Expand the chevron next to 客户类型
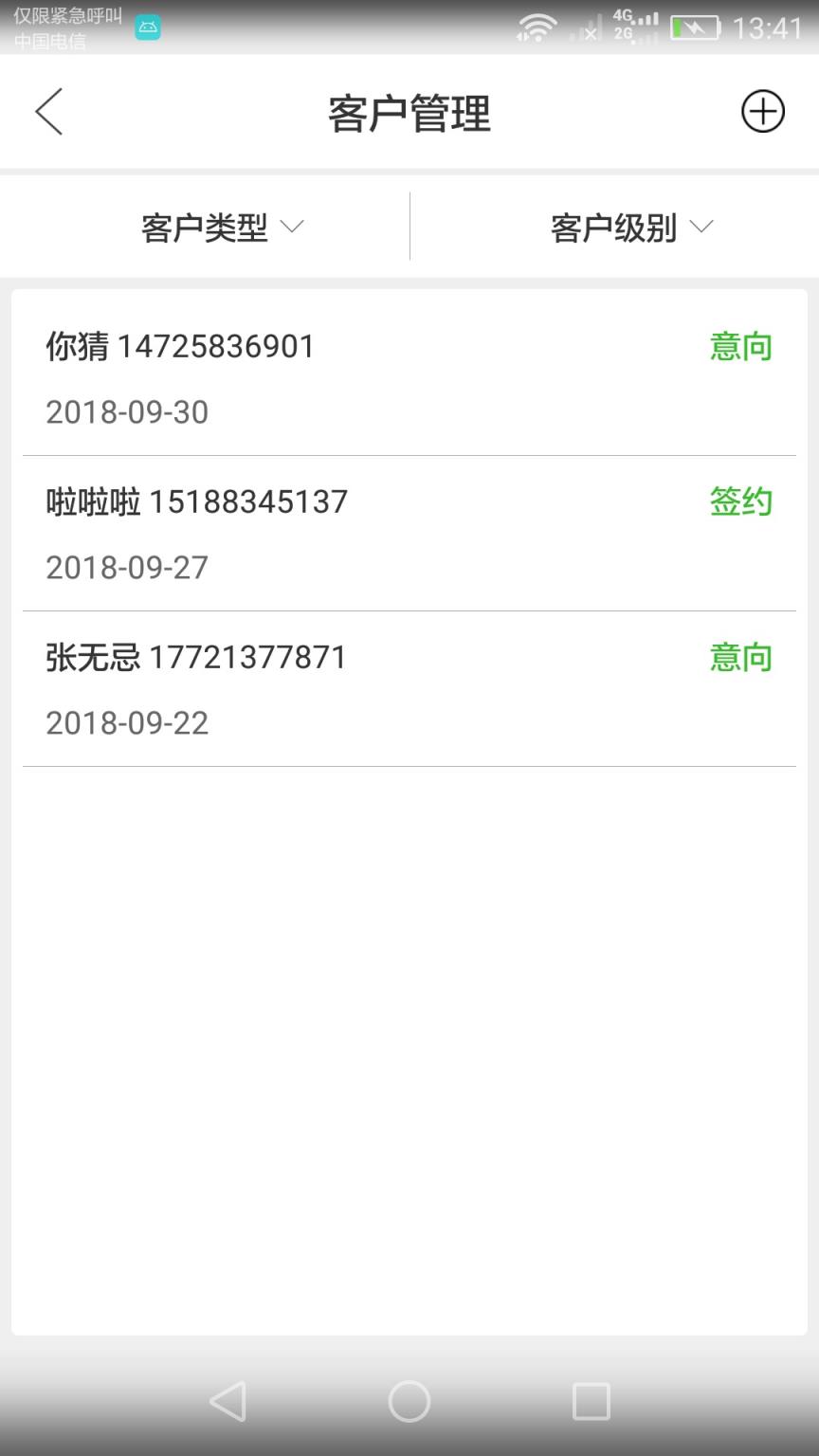Image resolution: width=819 pixels, height=1456 pixels. tap(293, 227)
